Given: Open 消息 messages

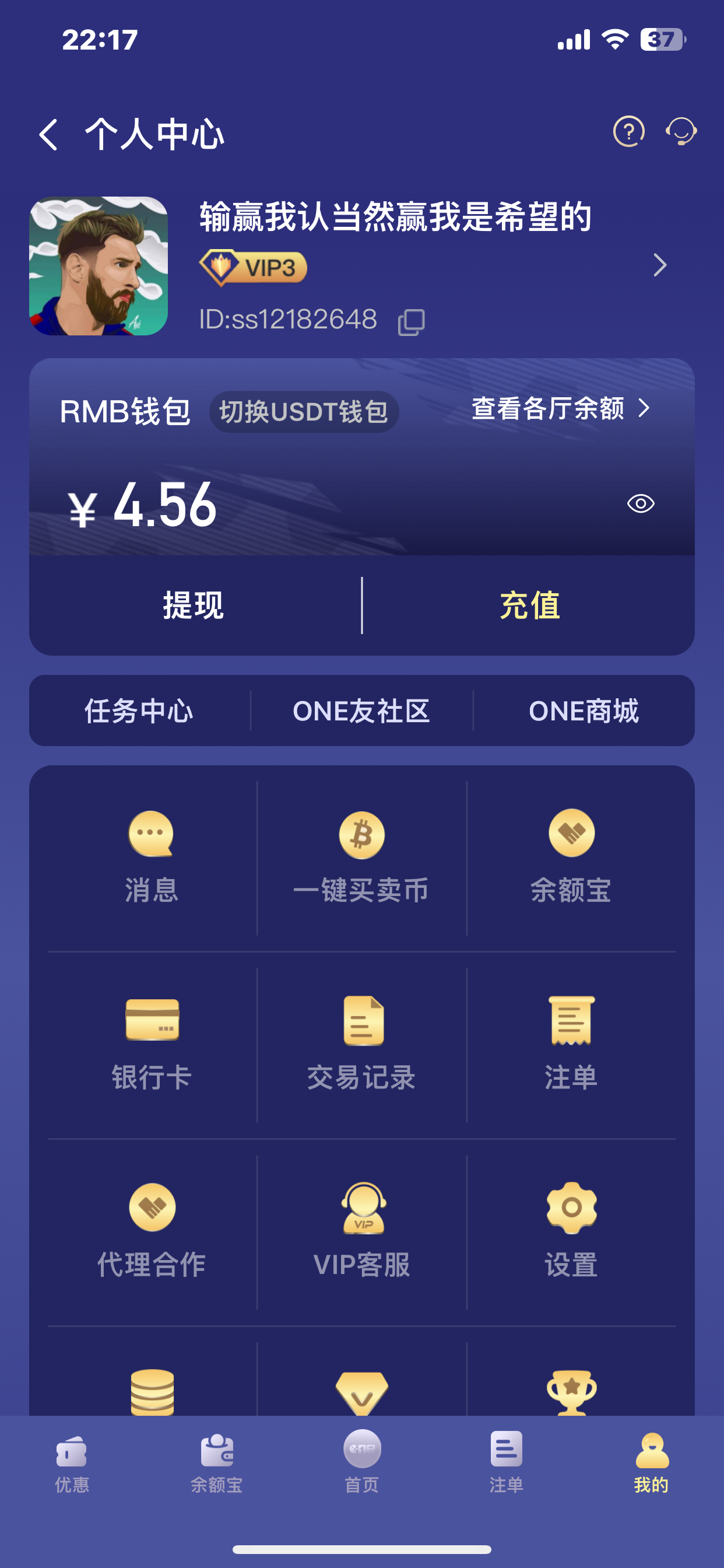Looking at the screenshot, I should pyautogui.click(x=152, y=857).
